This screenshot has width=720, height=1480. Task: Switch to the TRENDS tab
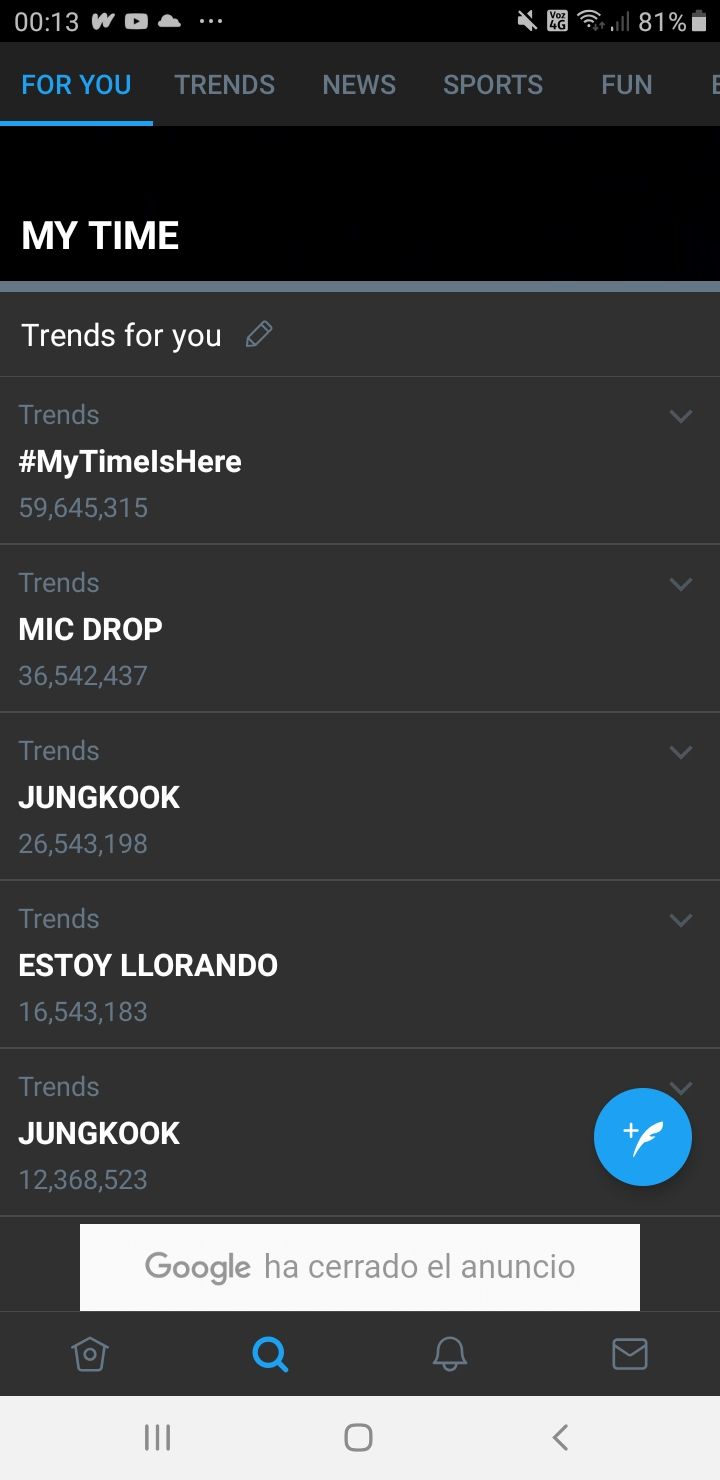pos(225,84)
